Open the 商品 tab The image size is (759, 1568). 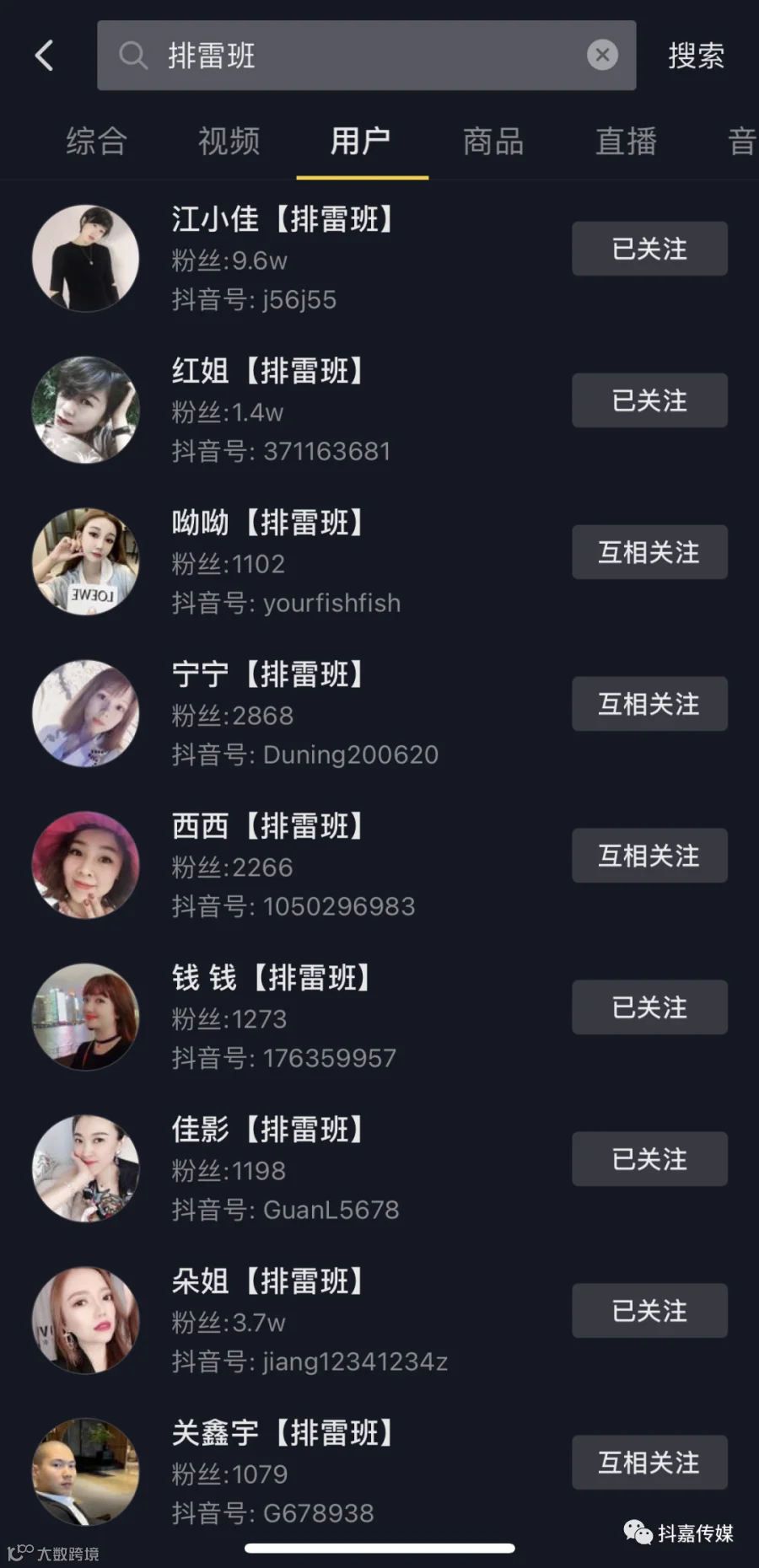494,141
